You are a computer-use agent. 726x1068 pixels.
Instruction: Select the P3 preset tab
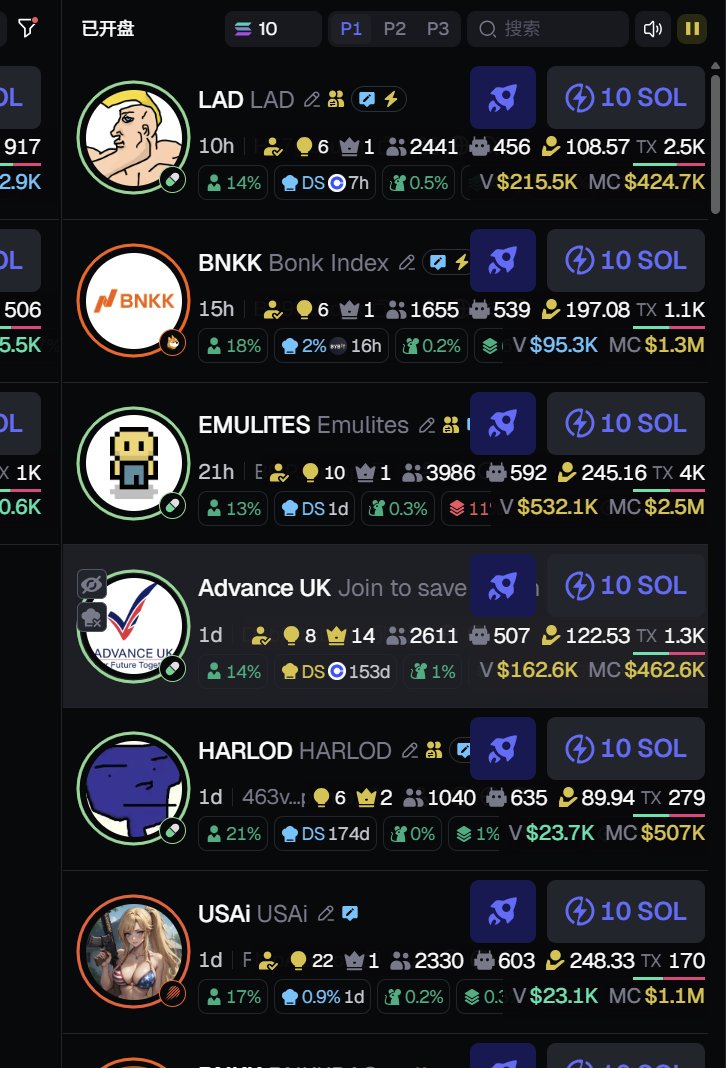coord(438,29)
